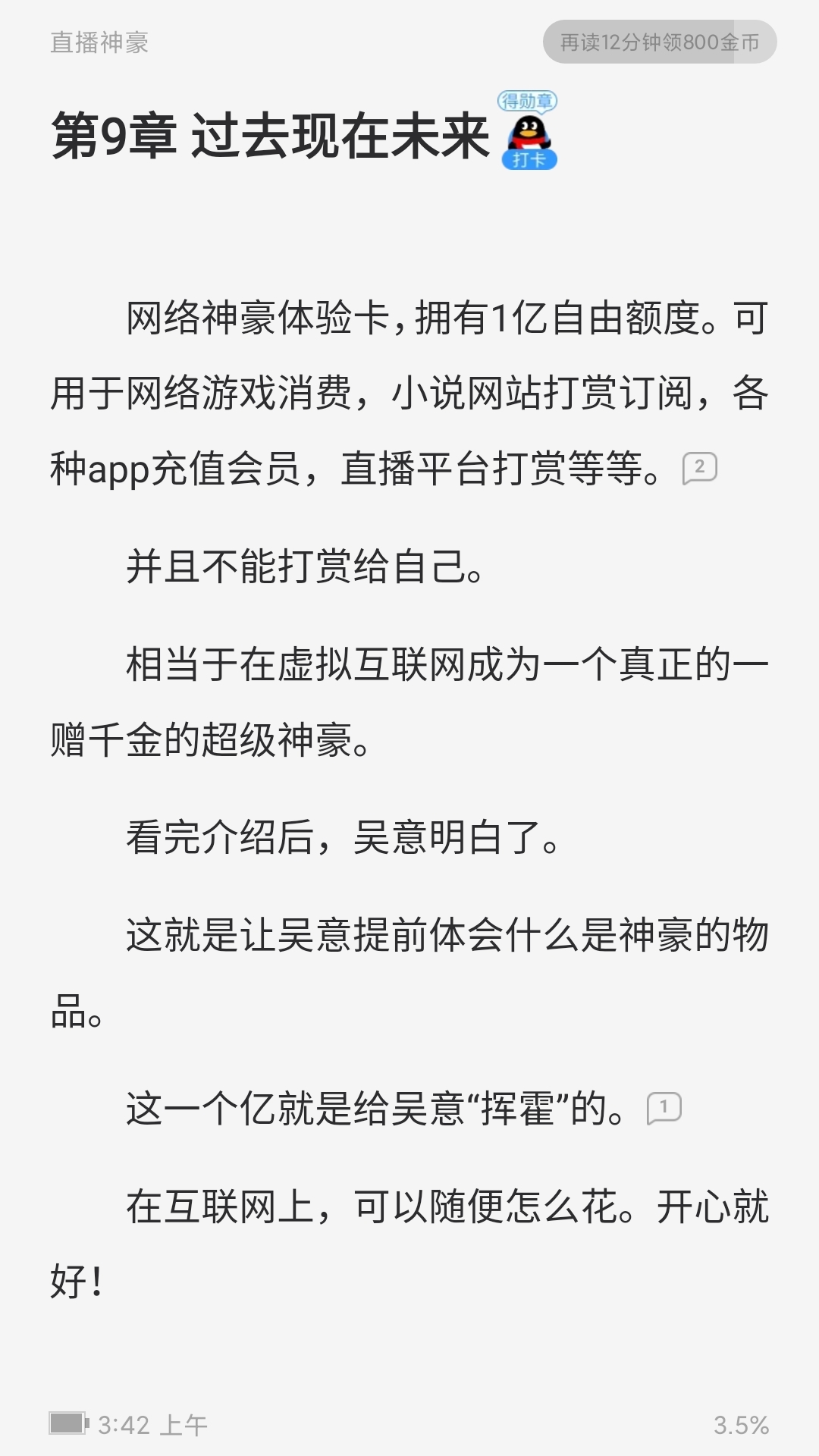The width and height of the screenshot is (819, 1456).
Task: Open the 2 comments on the tipping paragraph
Action: click(699, 467)
